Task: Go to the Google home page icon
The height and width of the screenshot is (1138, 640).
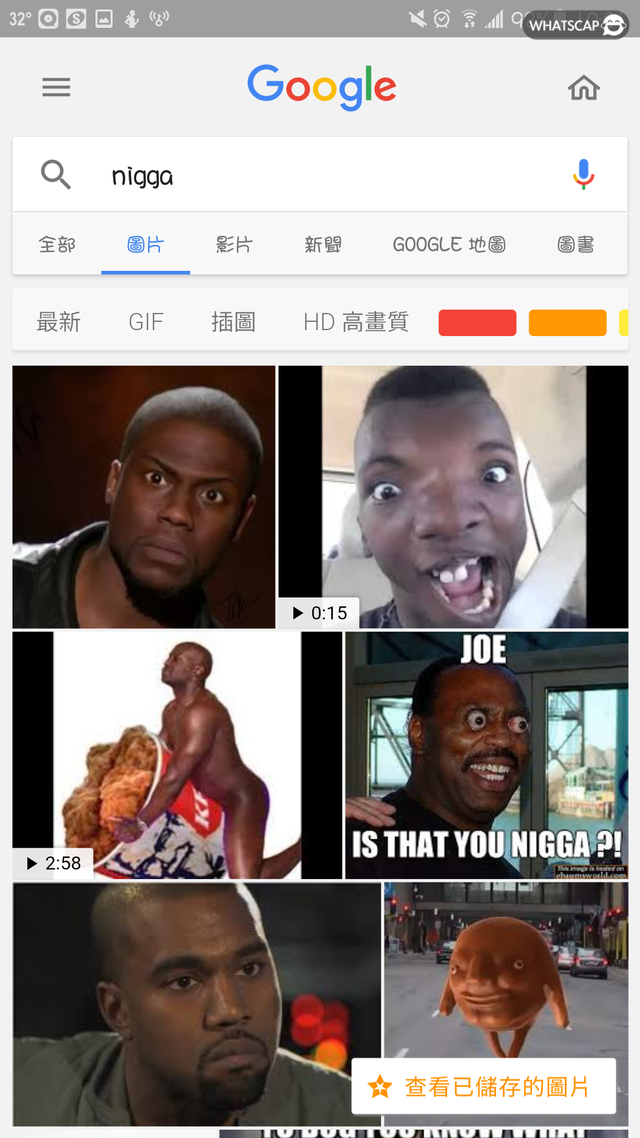Action: point(583,88)
